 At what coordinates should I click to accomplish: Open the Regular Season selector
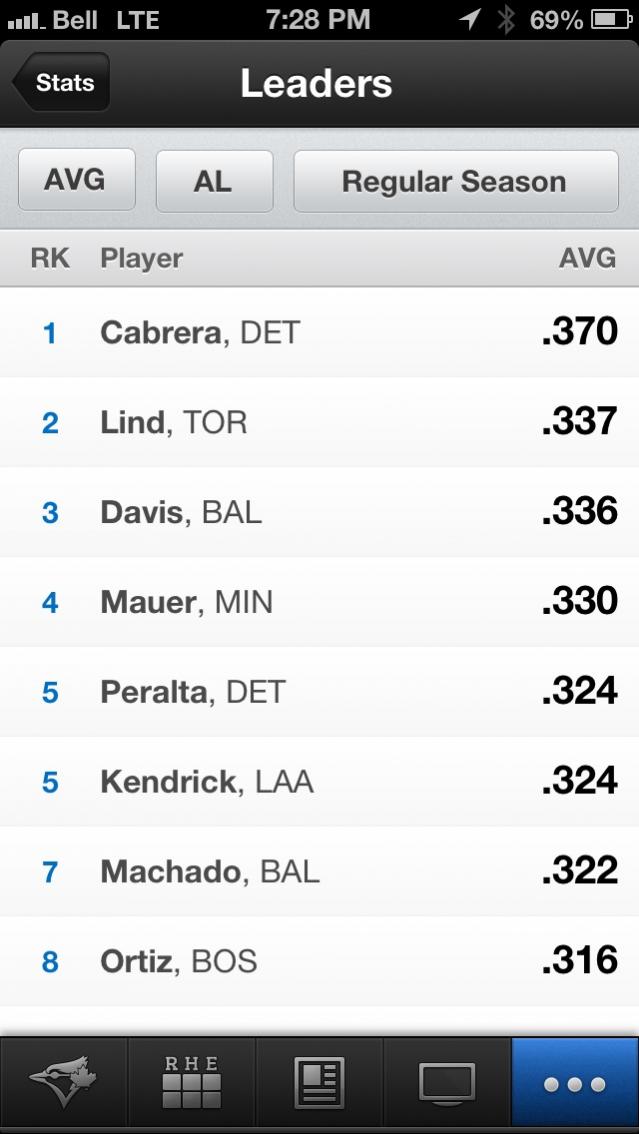tap(455, 181)
